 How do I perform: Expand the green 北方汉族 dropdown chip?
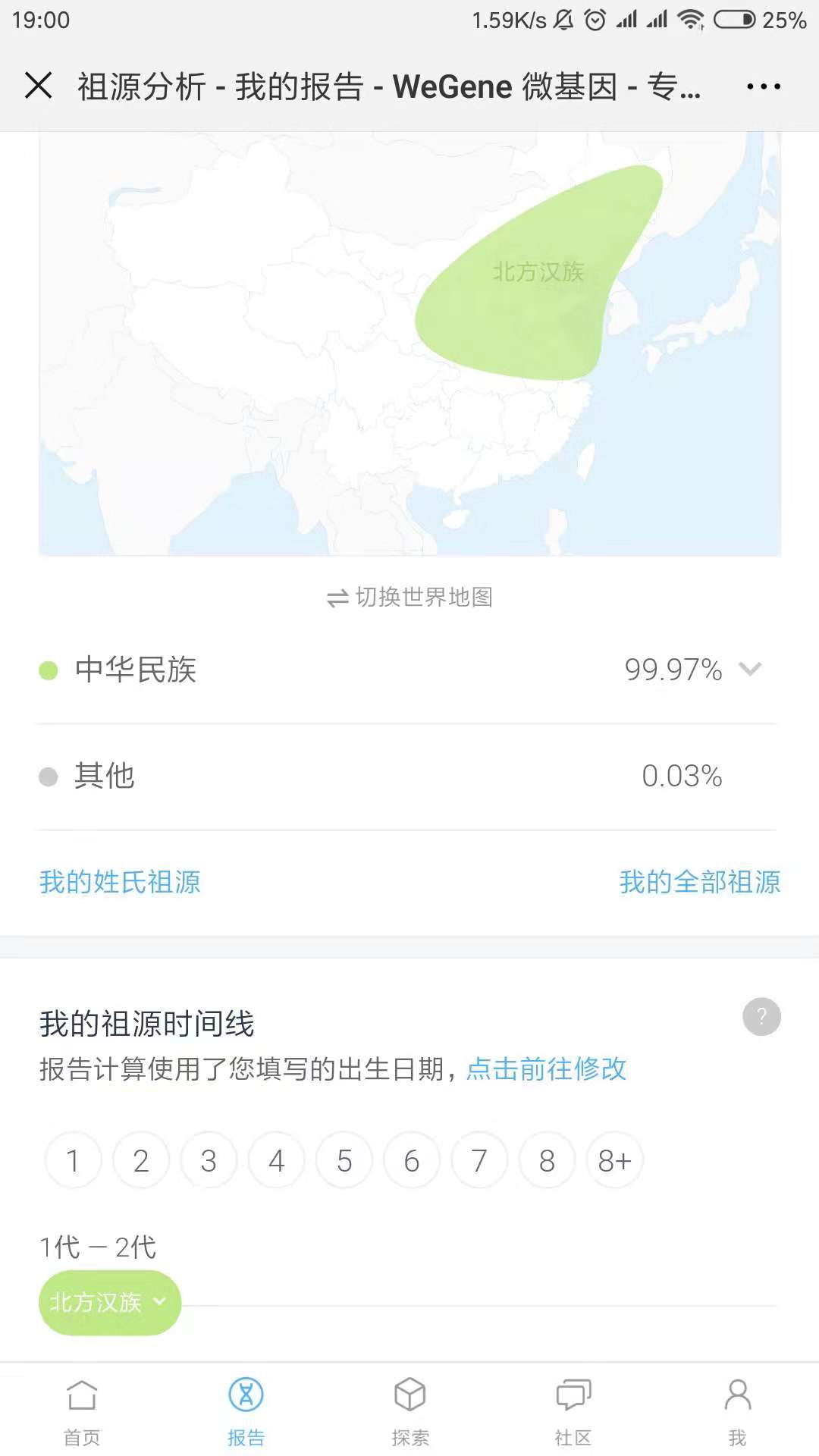[x=110, y=1303]
